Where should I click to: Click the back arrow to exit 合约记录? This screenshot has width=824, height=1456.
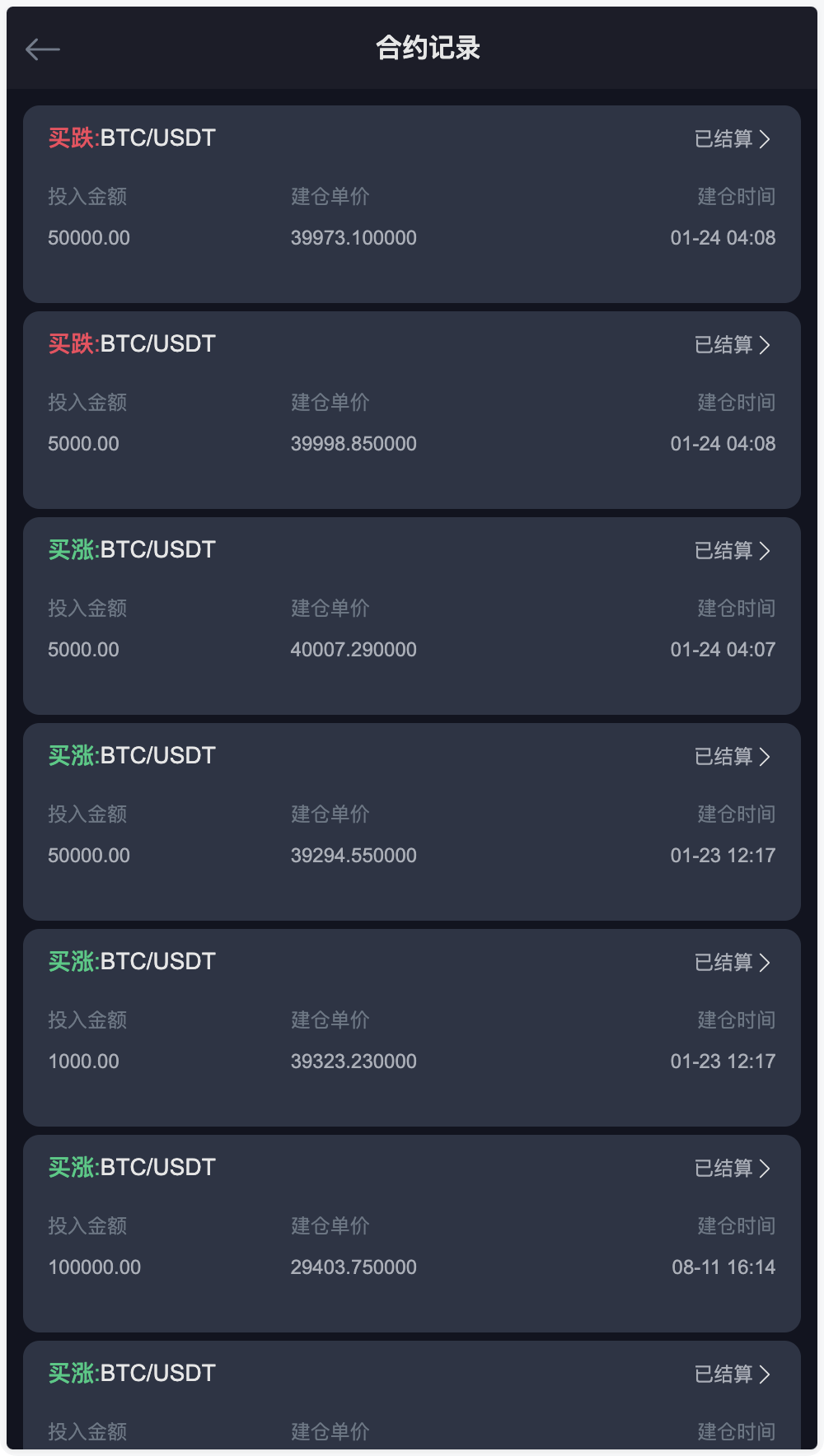tap(44, 49)
